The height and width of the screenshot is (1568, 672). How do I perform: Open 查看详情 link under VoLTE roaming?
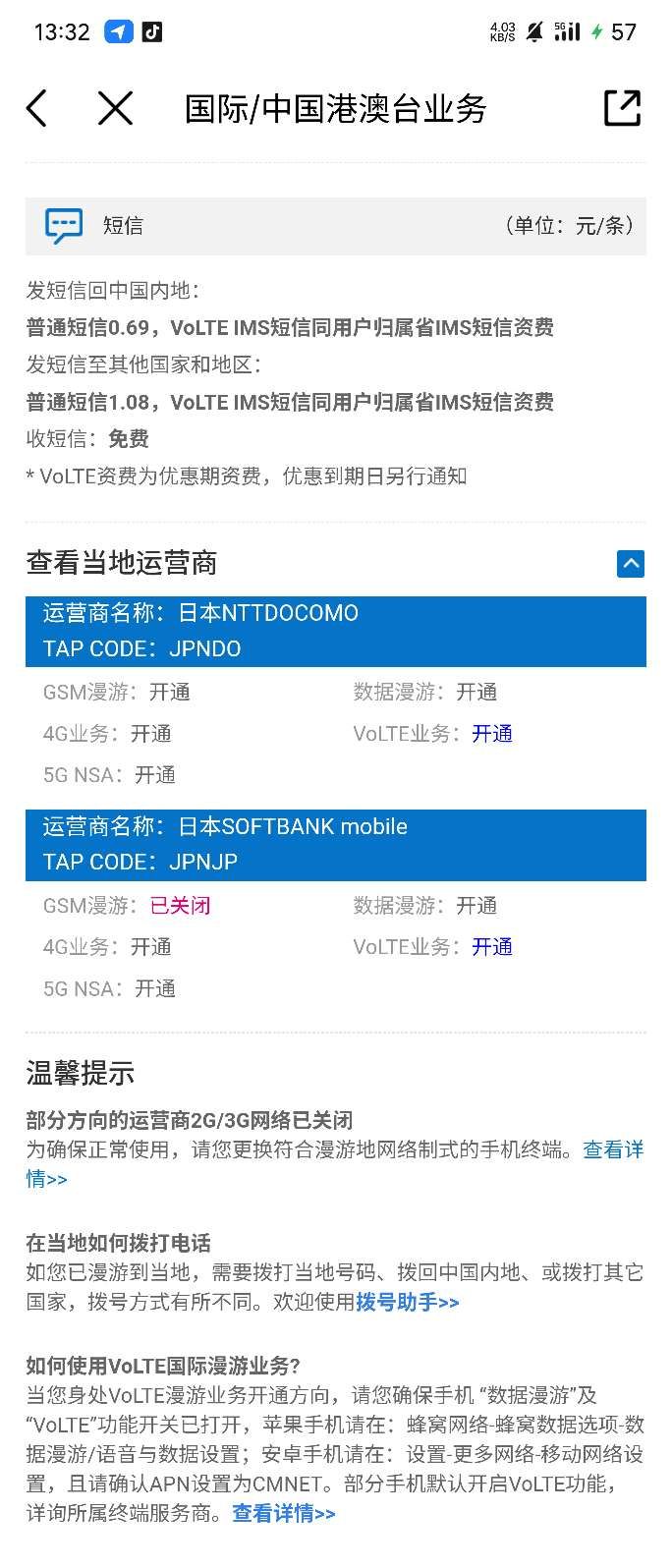[283, 1513]
